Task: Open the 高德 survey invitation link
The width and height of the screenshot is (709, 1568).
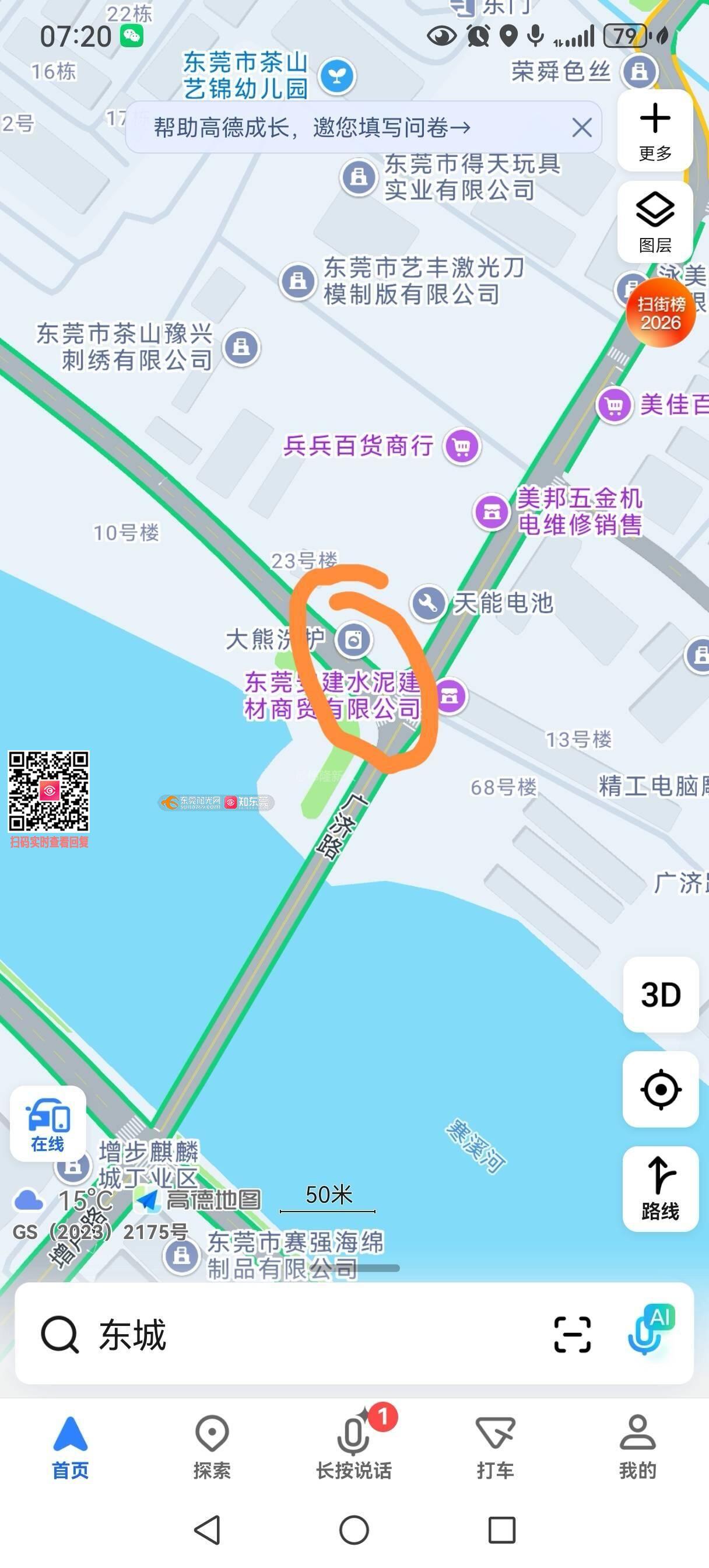Action: pos(311,128)
